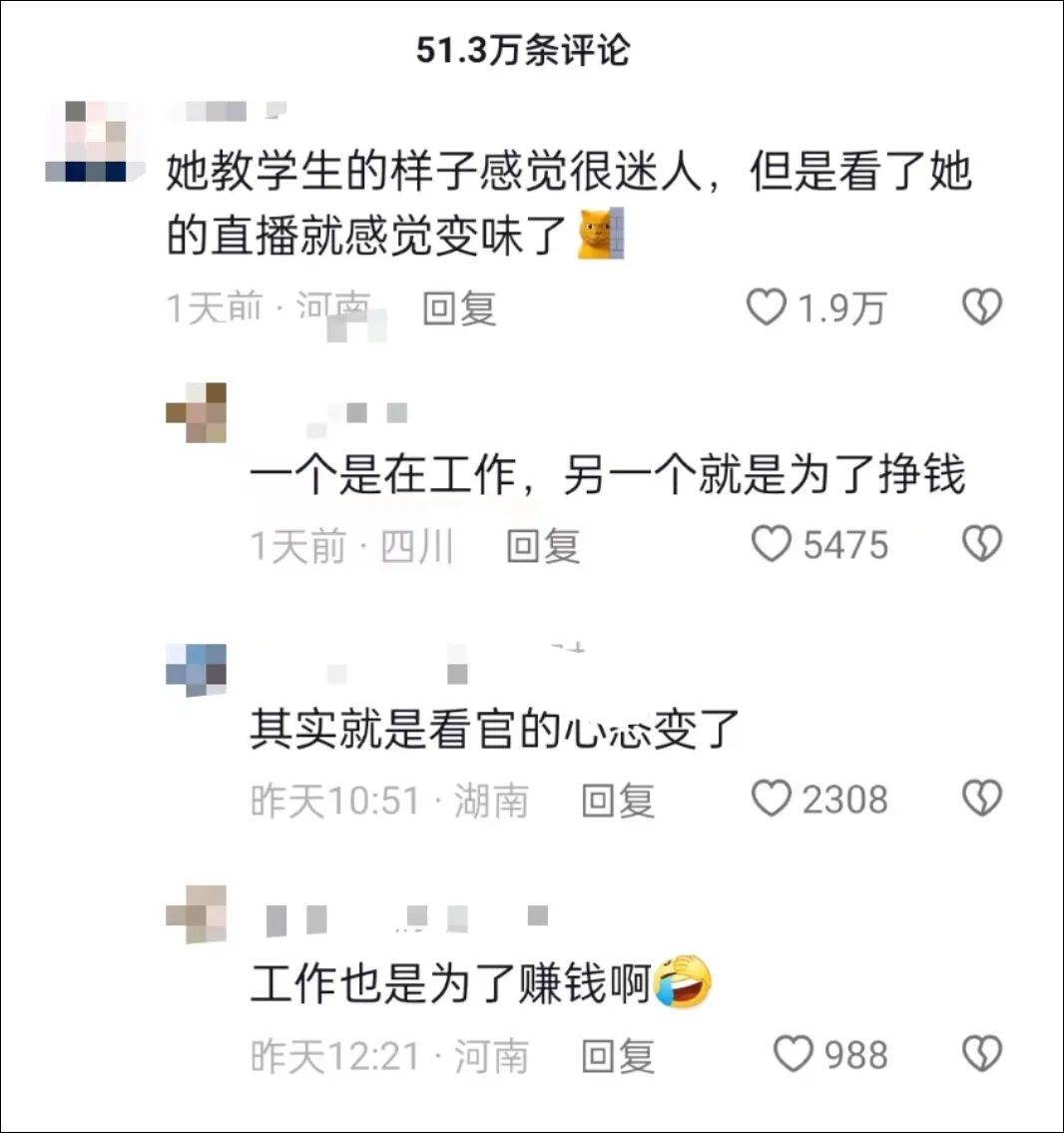Reply to the 1.9万-like Henan comment

tap(458, 308)
